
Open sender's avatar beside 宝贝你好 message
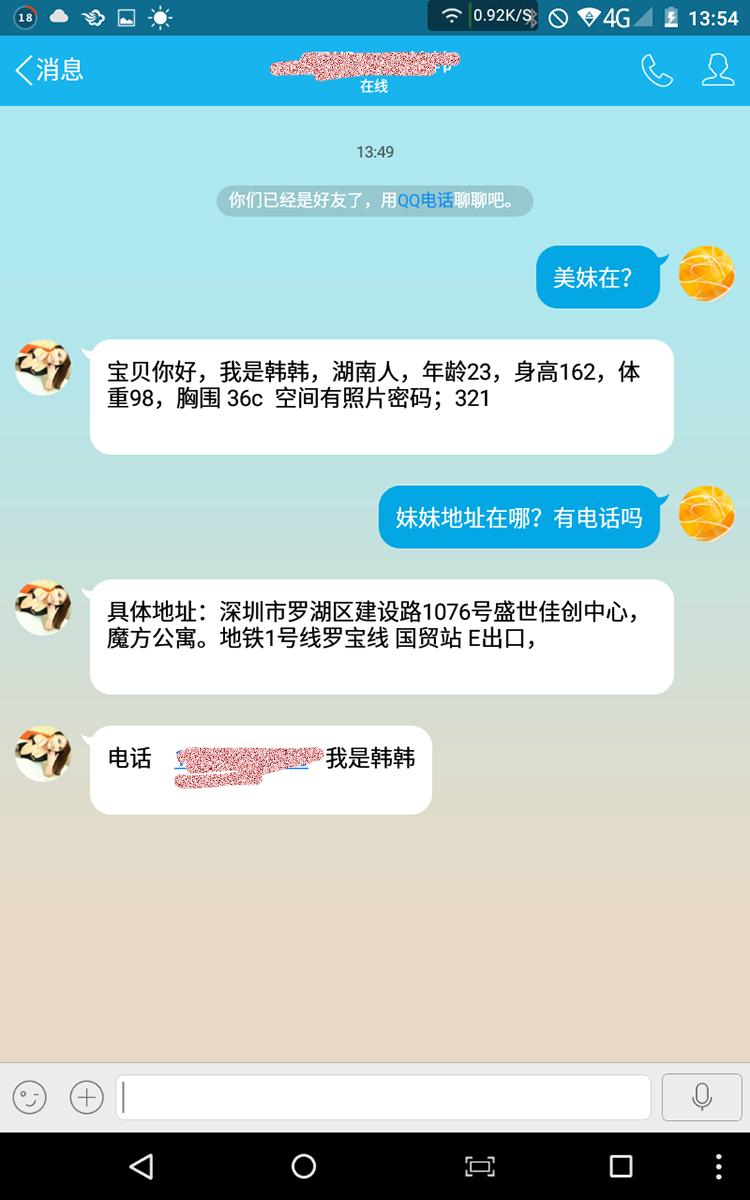coord(43,368)
